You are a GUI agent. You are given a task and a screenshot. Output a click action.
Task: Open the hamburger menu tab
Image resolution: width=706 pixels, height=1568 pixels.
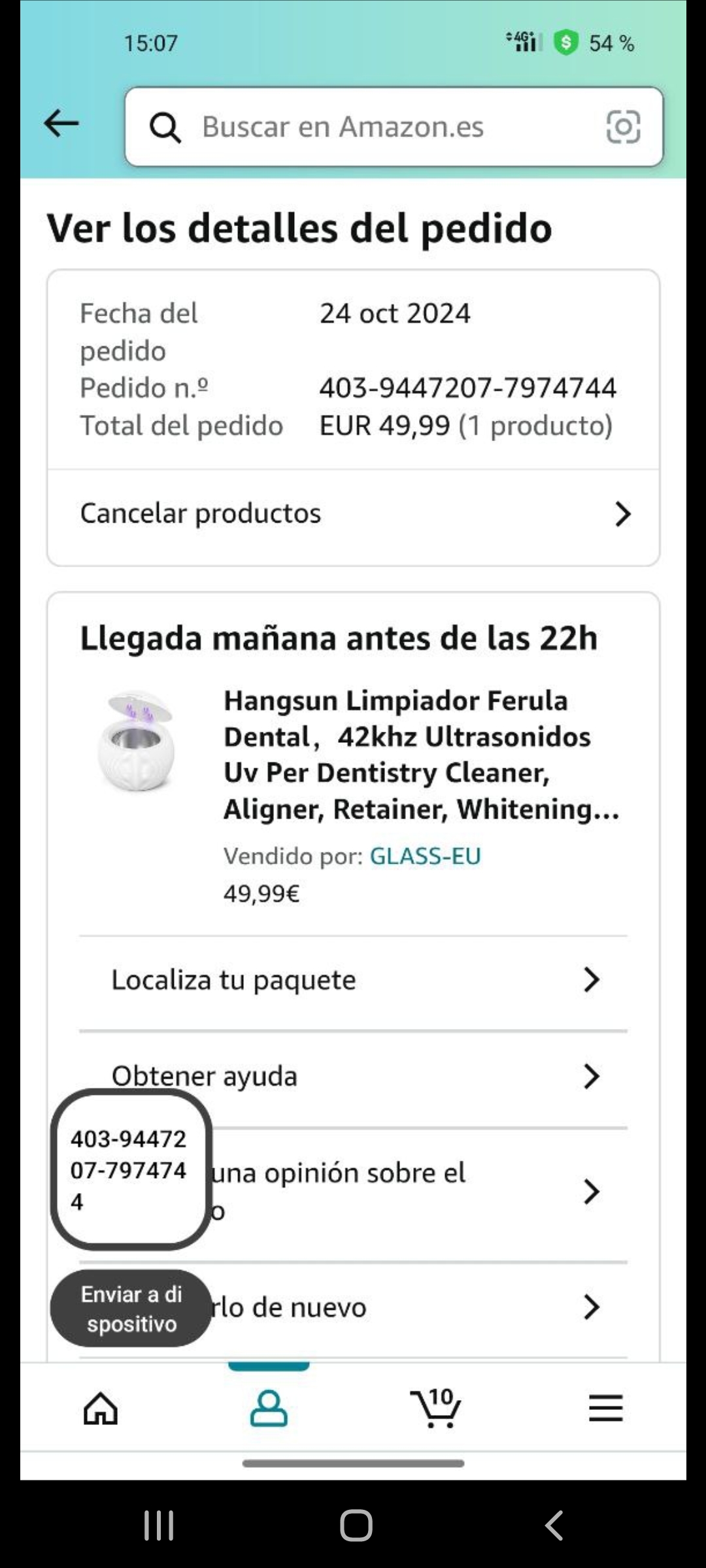[605, 1407]
